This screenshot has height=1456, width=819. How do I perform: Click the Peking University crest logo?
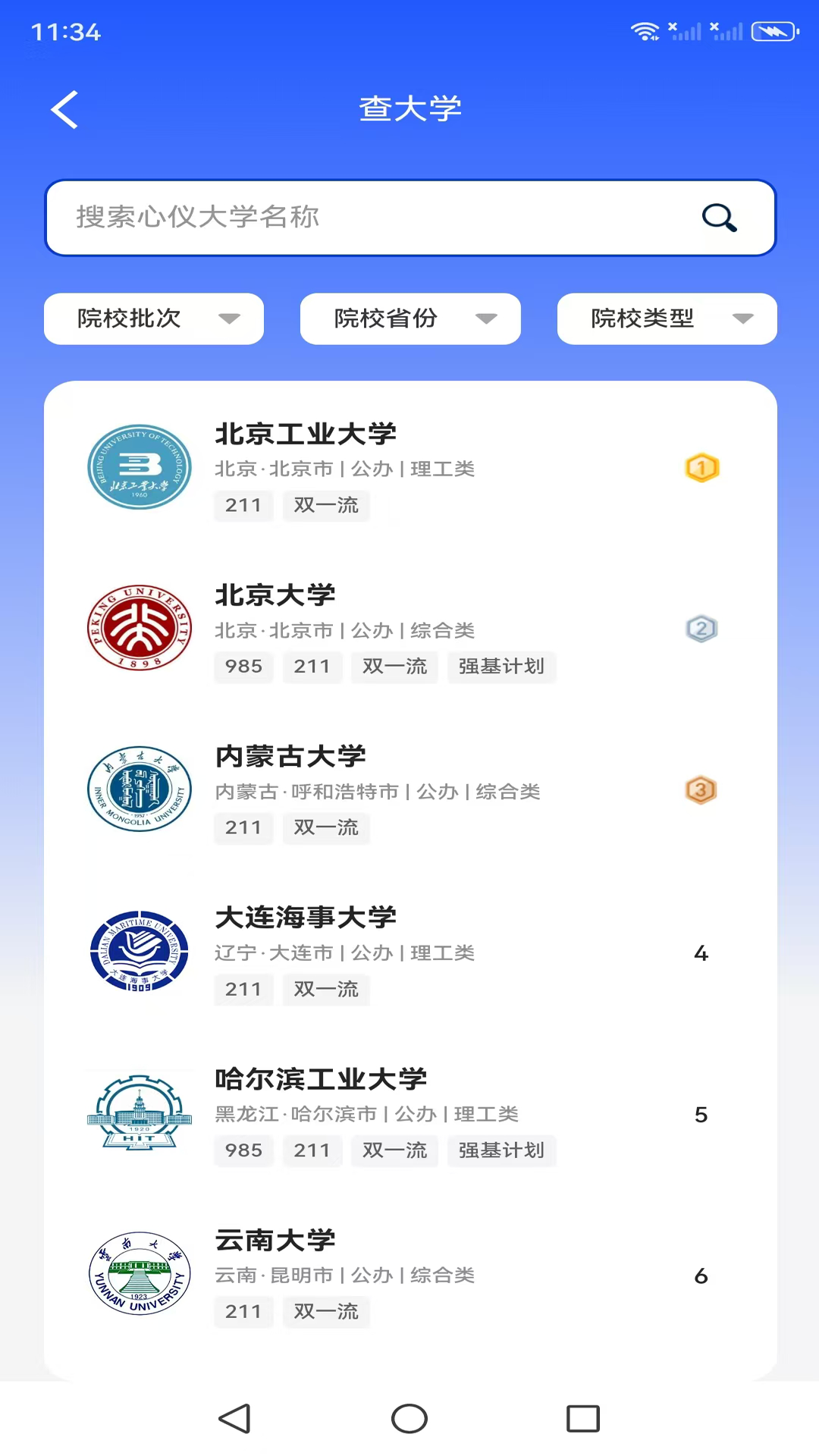point(140,627)
